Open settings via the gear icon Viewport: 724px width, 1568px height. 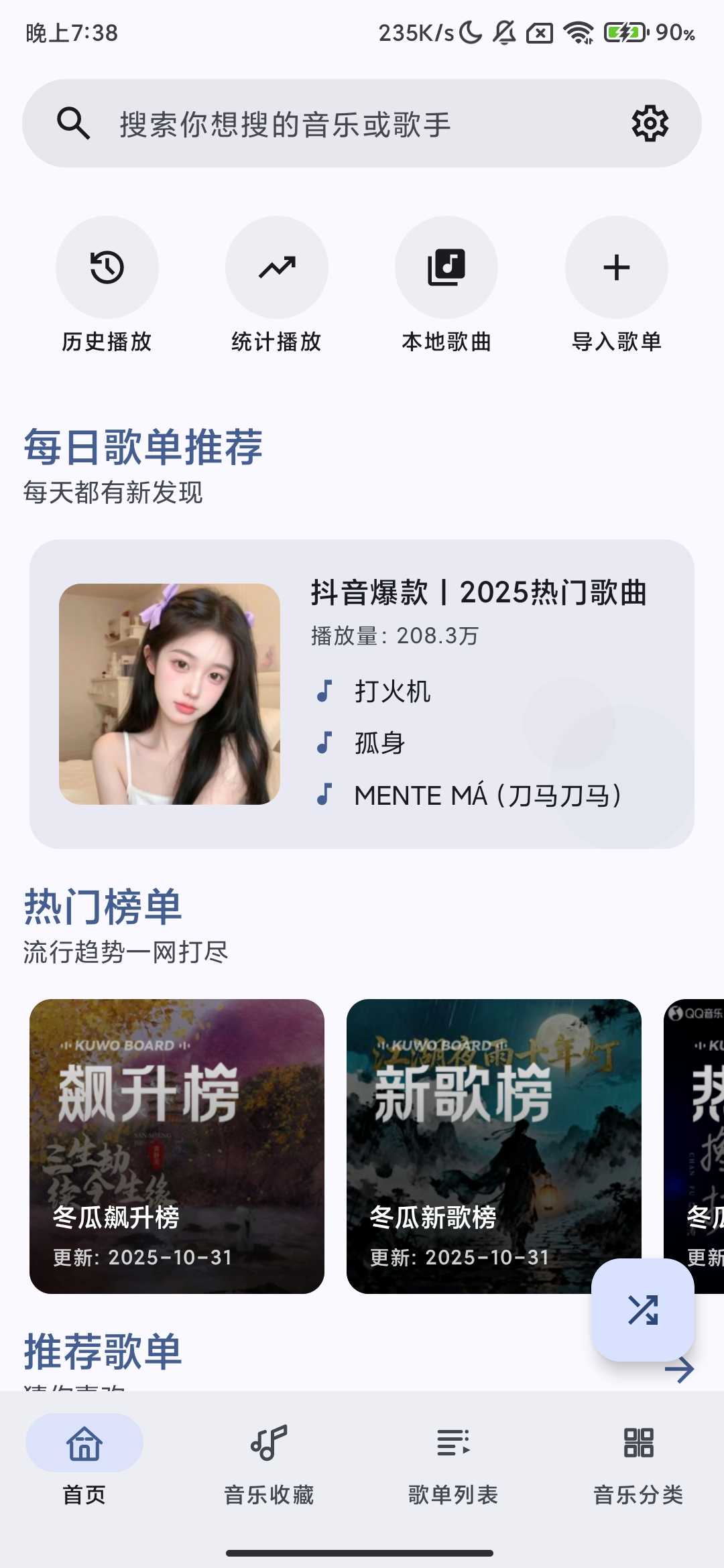click(x=650, y=124)
